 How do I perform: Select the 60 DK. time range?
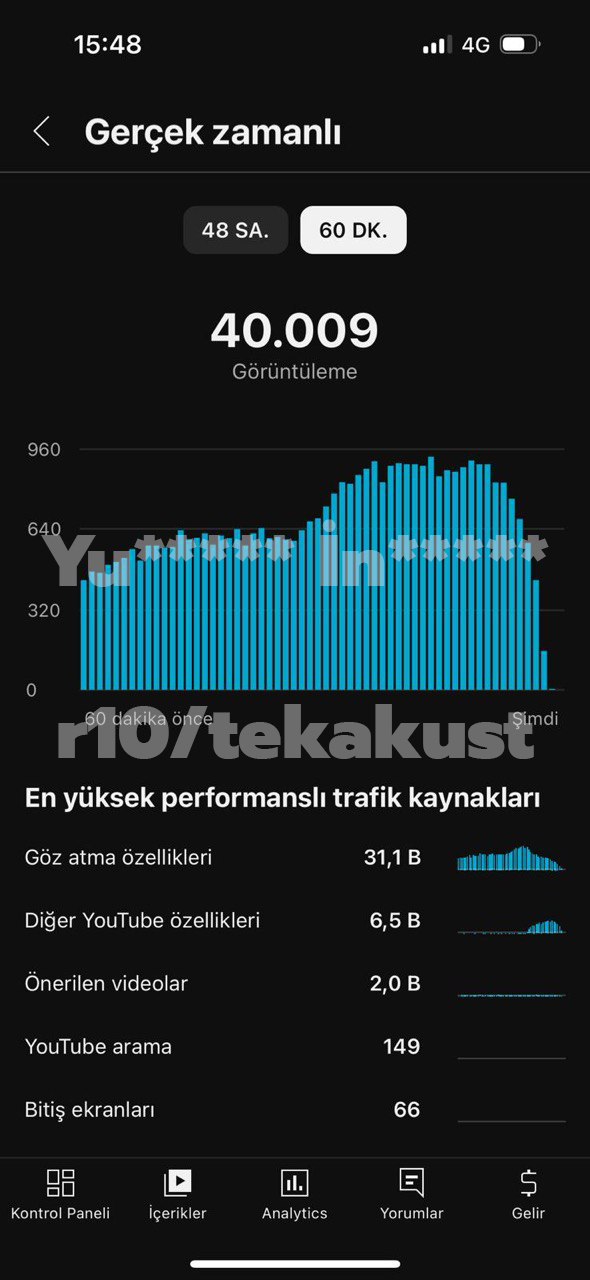[x=353, y=230]
